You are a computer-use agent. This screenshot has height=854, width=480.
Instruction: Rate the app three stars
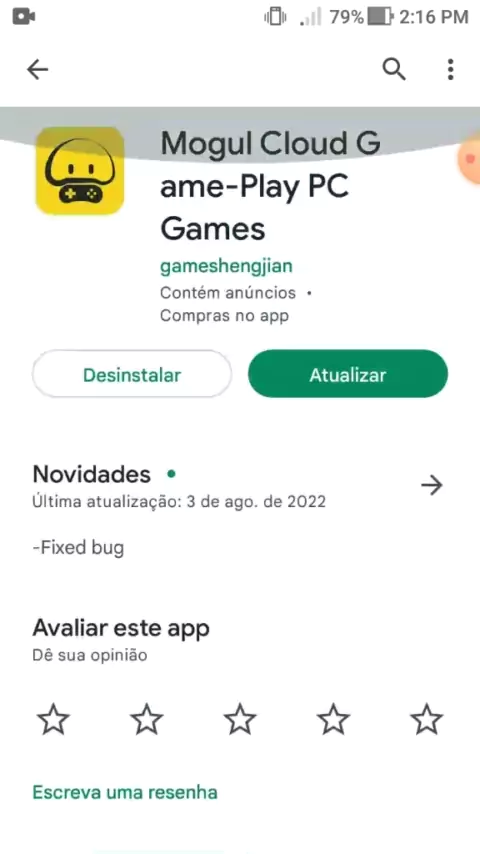click(x=240, y=719)
